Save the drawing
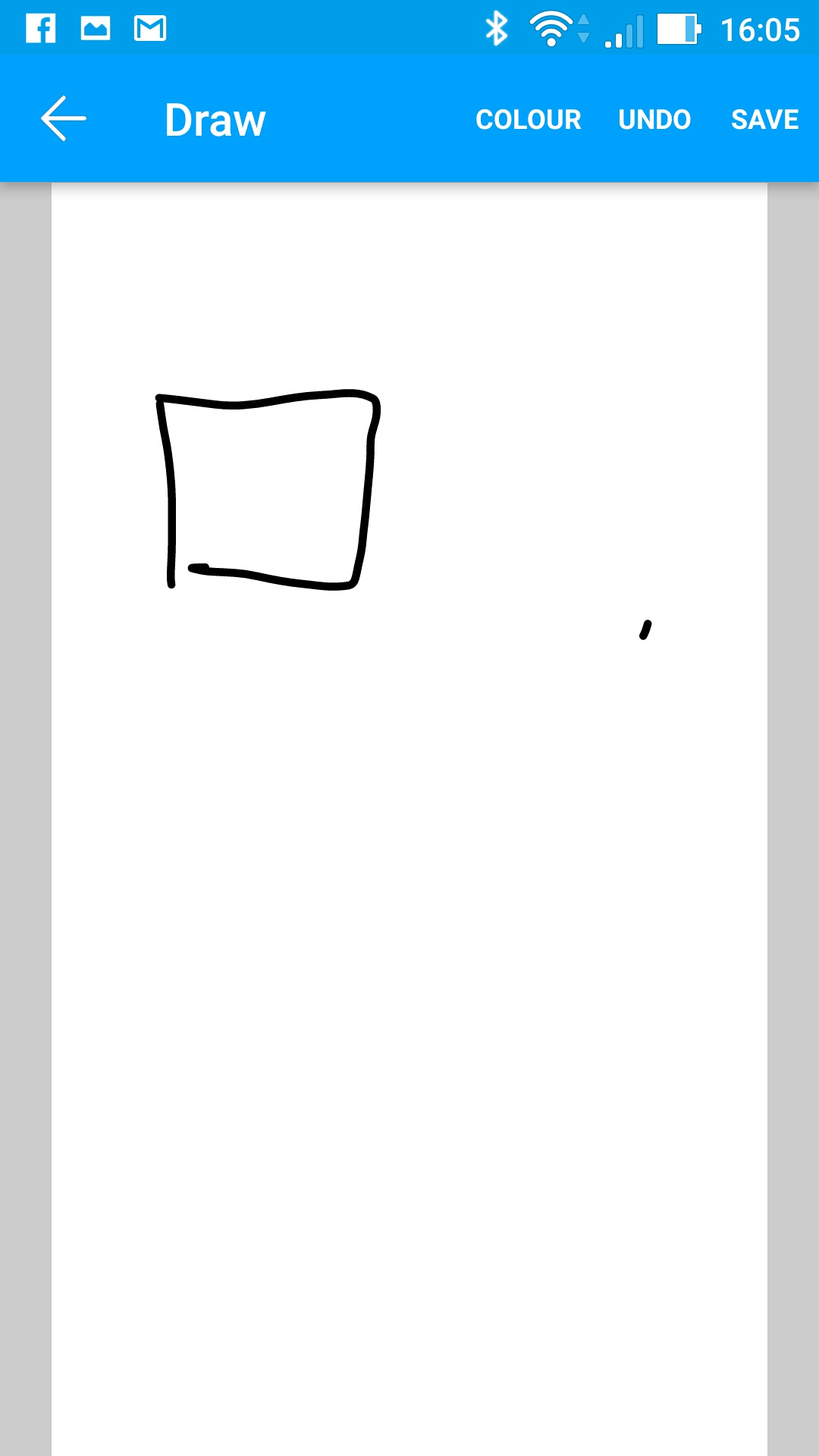This screenshot has height=1456, width=819. [764, 120]
